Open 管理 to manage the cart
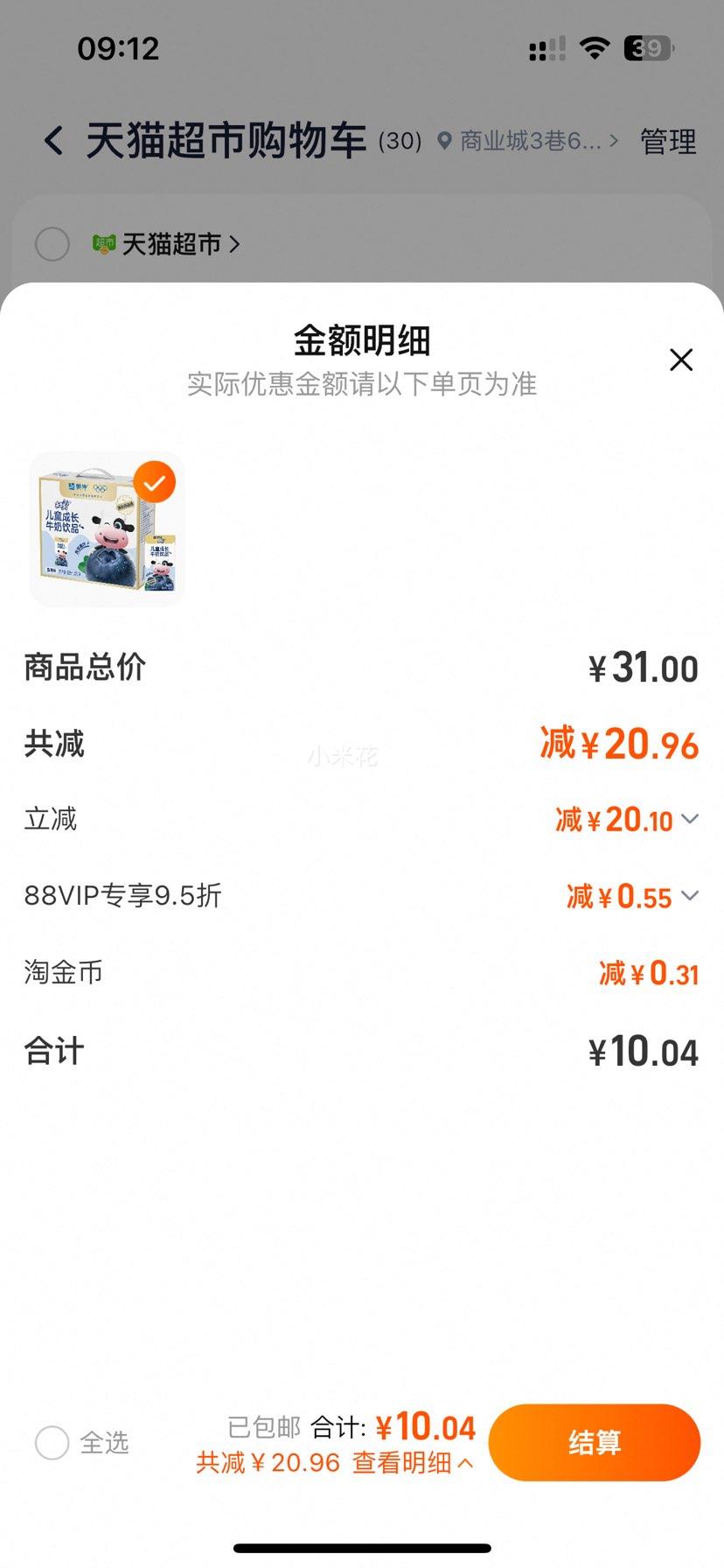 click(668, 141)
